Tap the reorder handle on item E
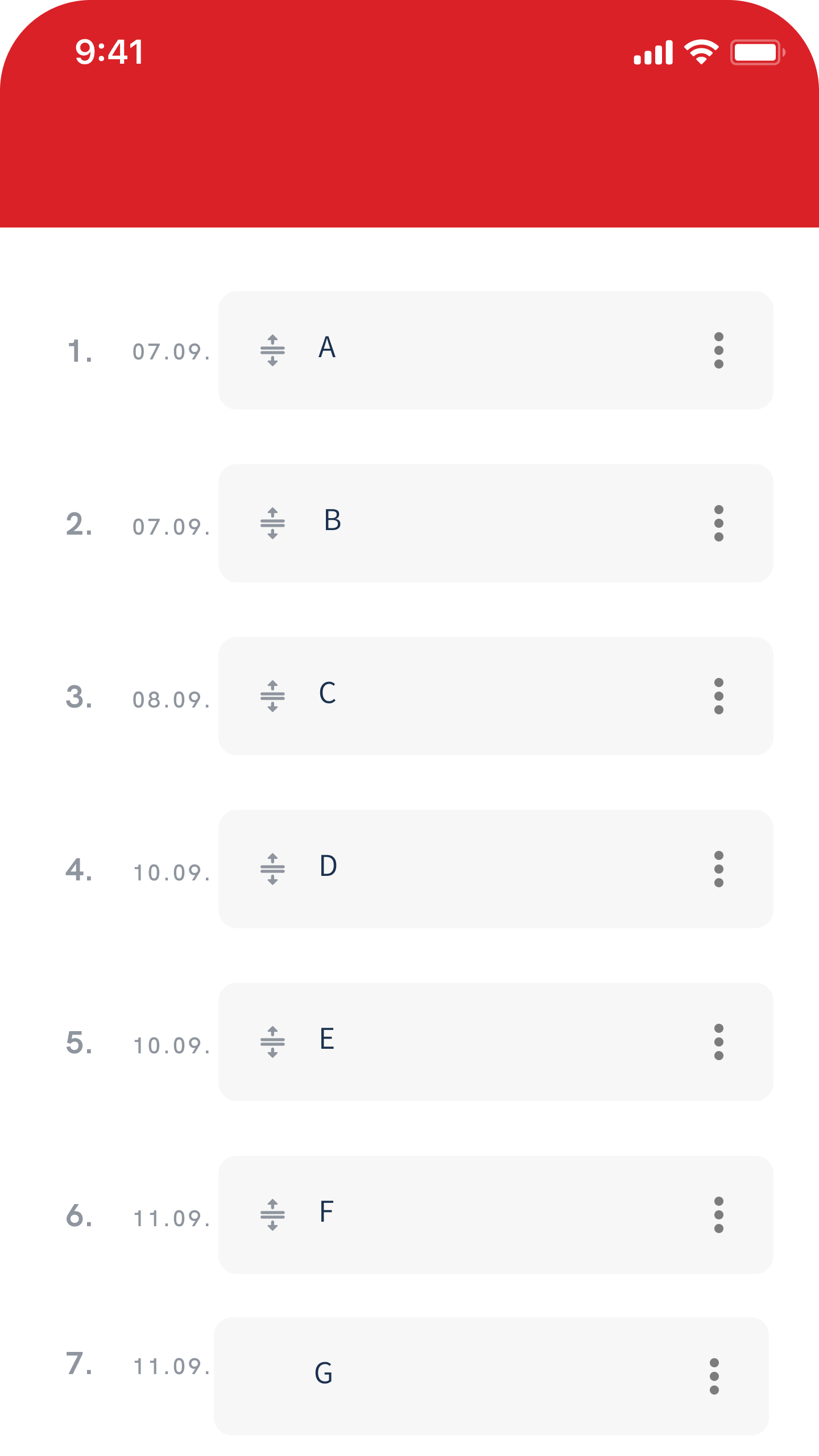The width and height of the screenshot is (819, 1456). (272, 1042)
